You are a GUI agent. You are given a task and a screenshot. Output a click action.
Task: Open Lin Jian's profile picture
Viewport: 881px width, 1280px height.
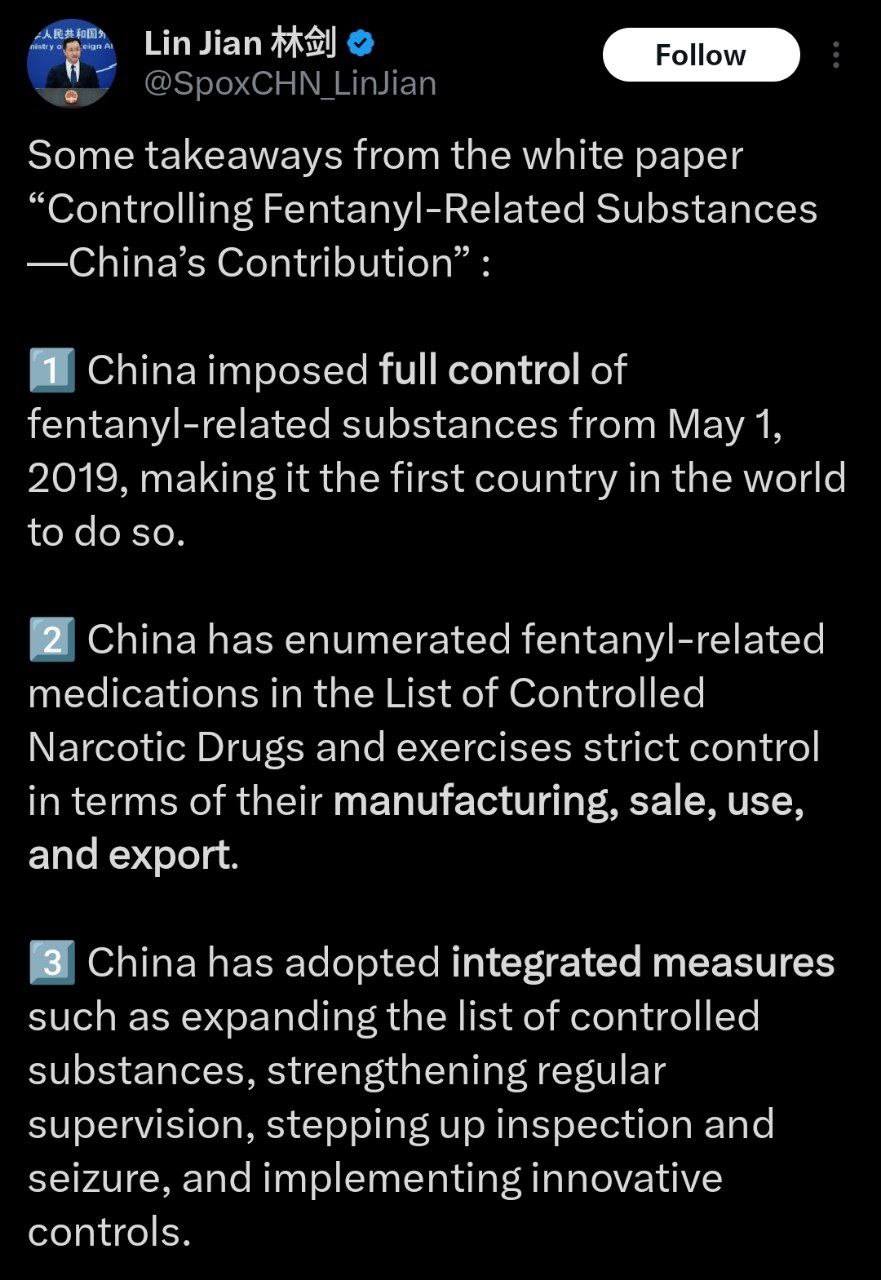tap(71, 62)
